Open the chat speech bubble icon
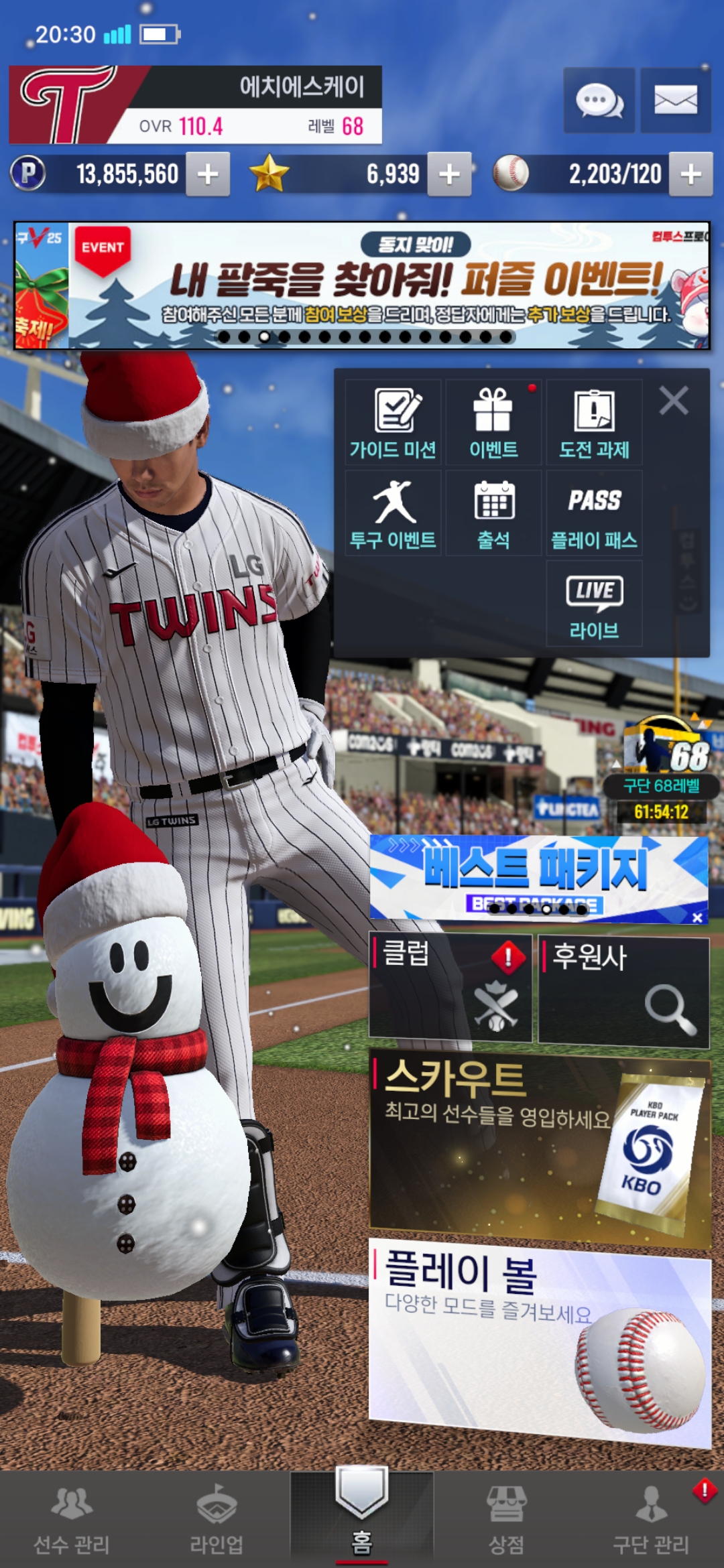The height and width of the screenshot is (1568, 724). pos(599,101)
